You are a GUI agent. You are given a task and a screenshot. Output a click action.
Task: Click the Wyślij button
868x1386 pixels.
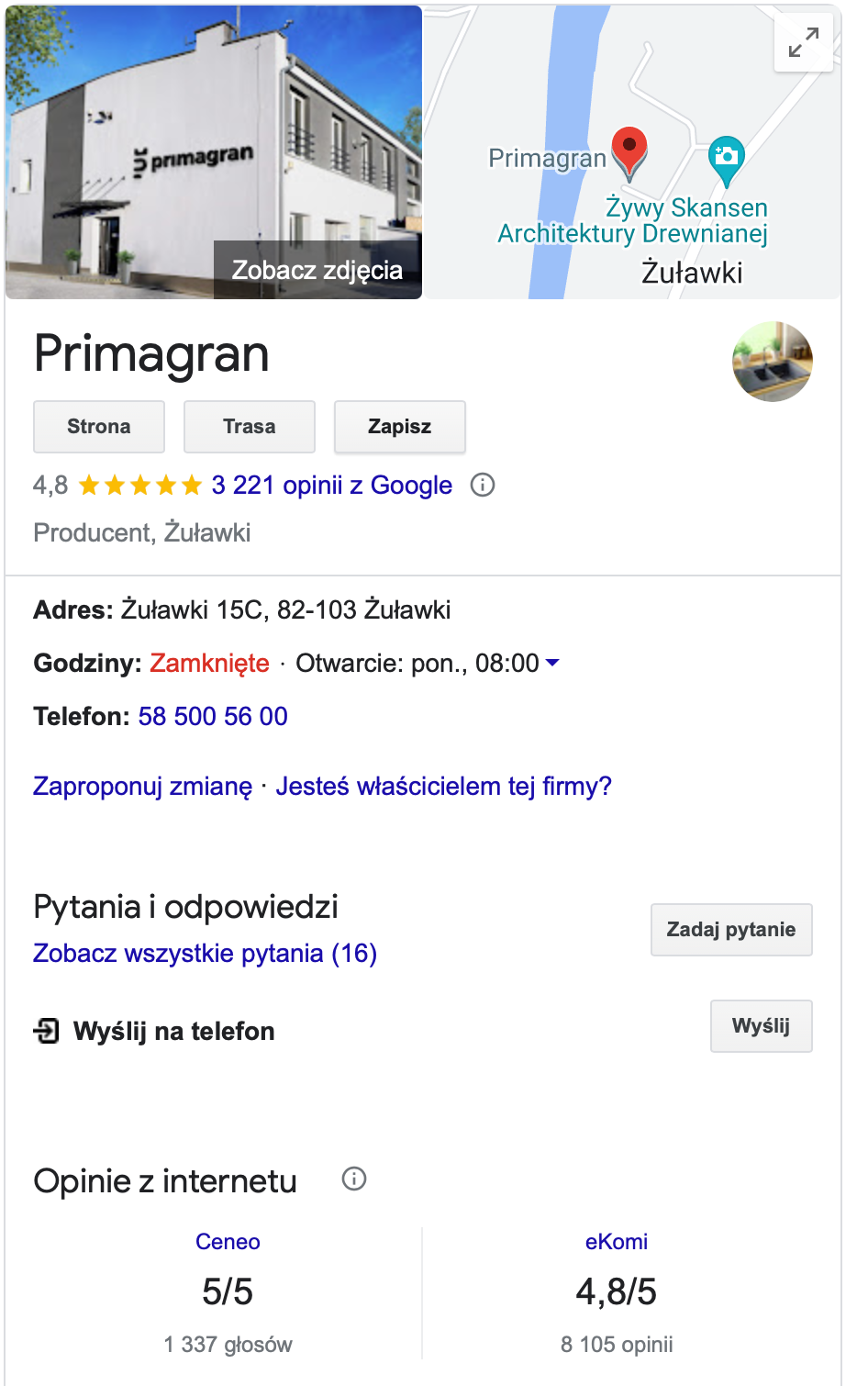[761, 1026]
